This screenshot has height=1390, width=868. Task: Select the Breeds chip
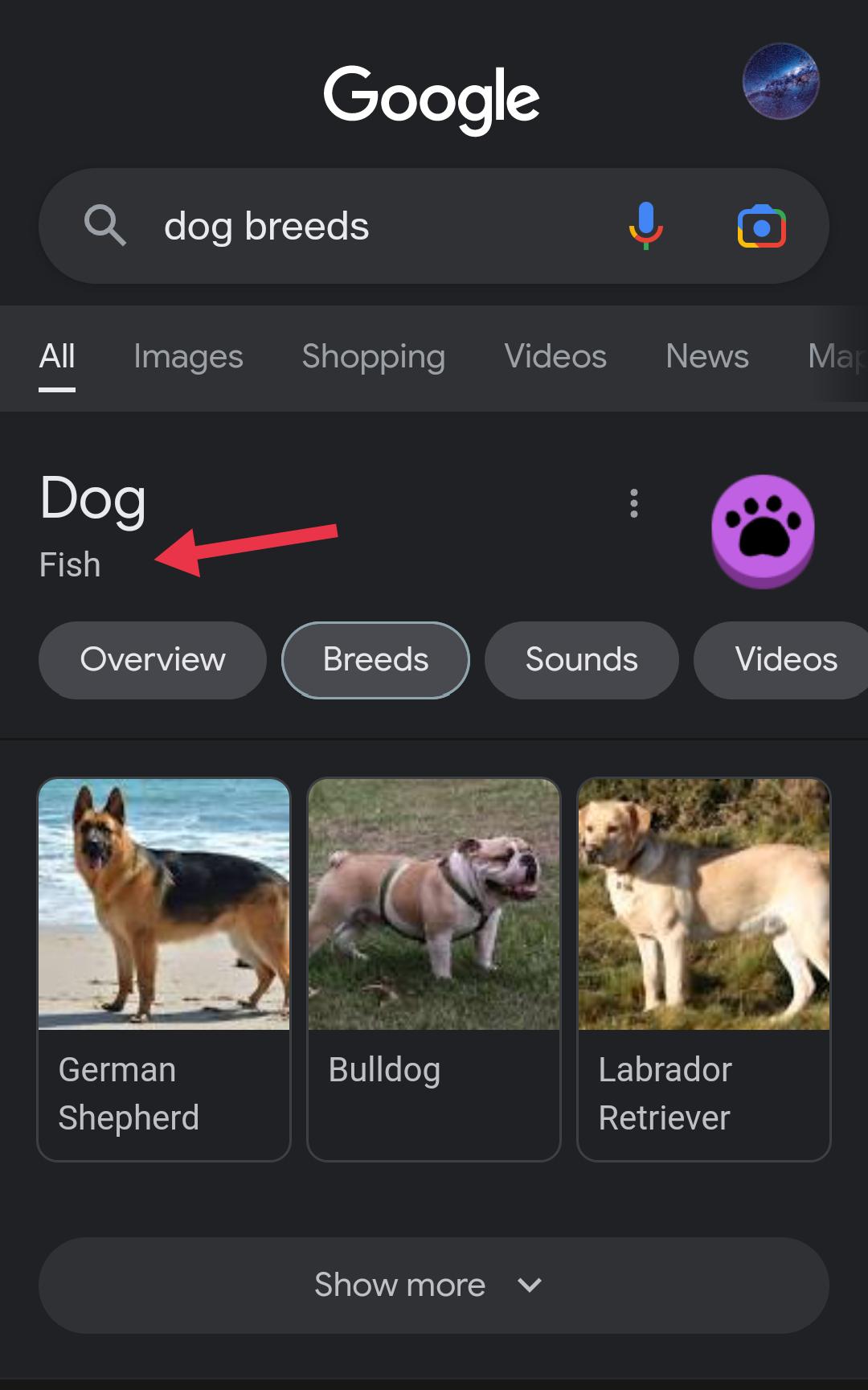(375, 660)
